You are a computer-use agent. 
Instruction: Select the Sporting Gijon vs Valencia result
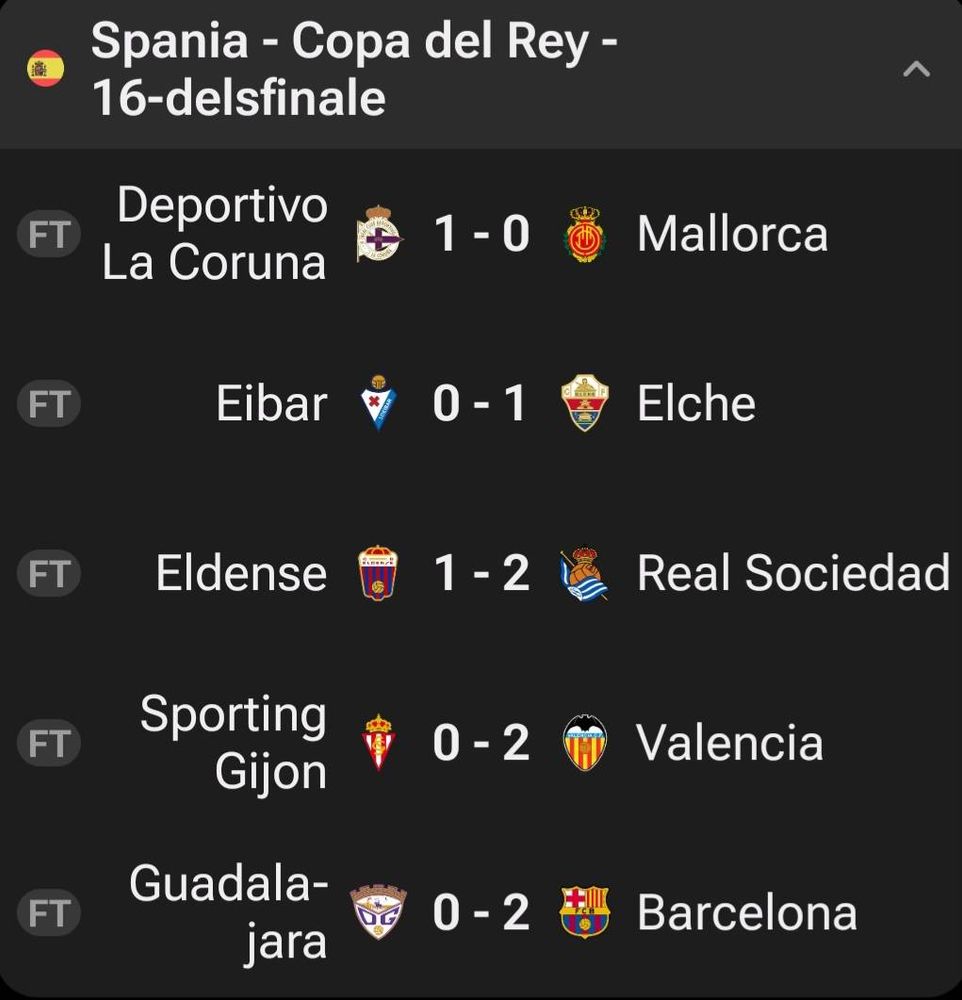(481, 743)
